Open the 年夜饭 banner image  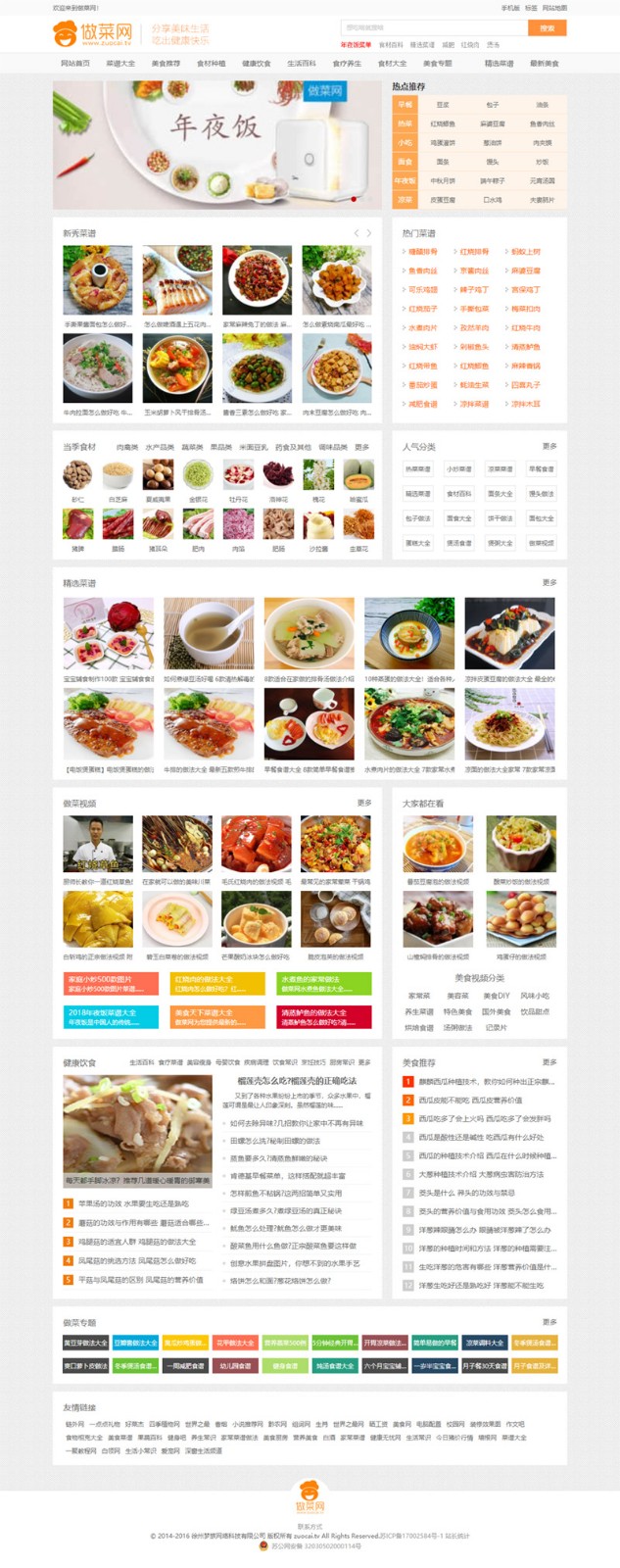click(x=216, y=144)
